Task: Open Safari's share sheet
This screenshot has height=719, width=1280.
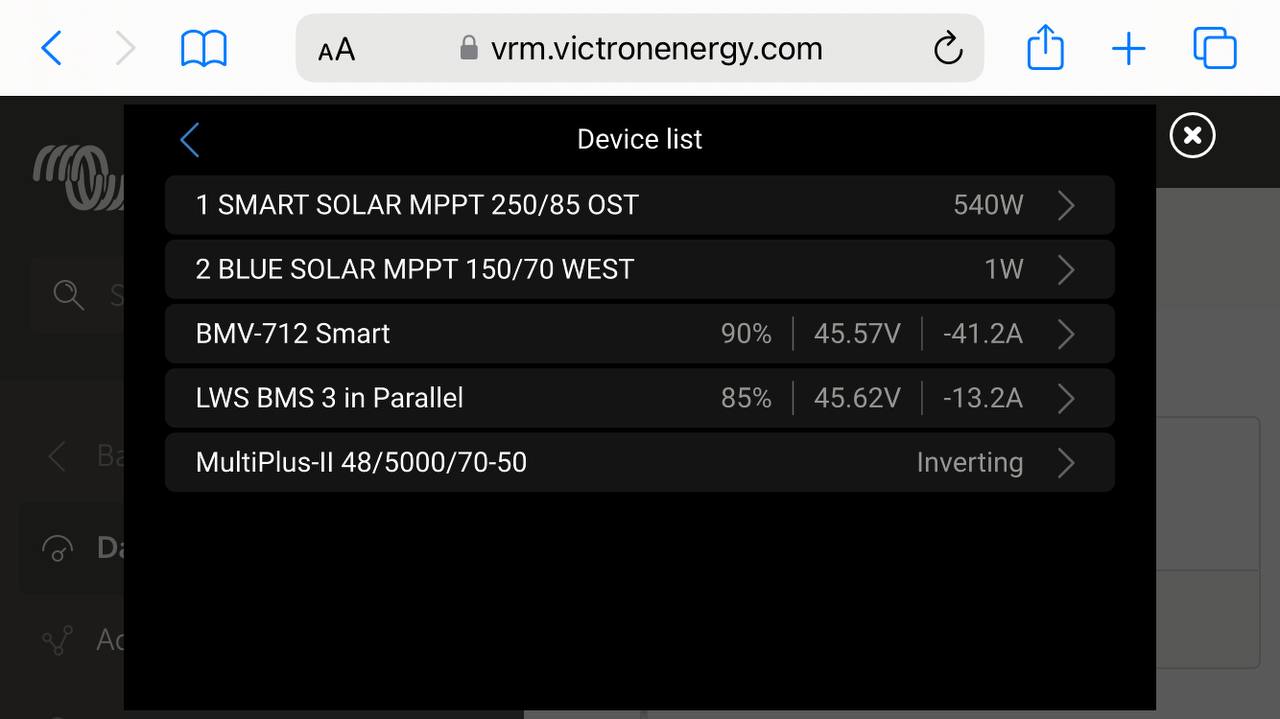Action: pos(1045,48)
